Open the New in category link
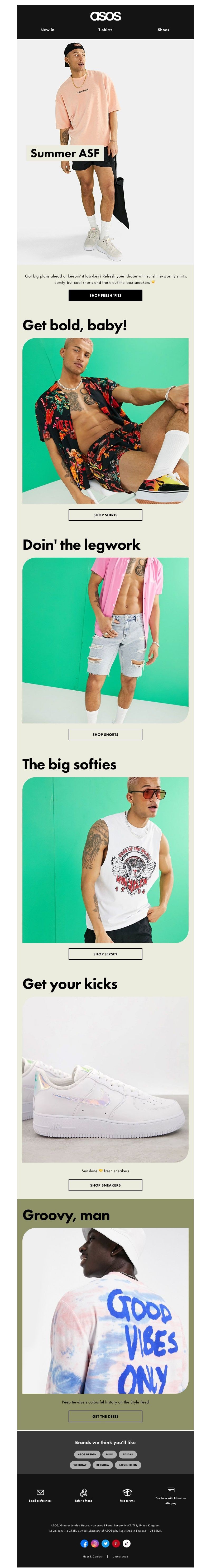Image resolution: width=211 pixels, height=1568 pixels. 47,29
